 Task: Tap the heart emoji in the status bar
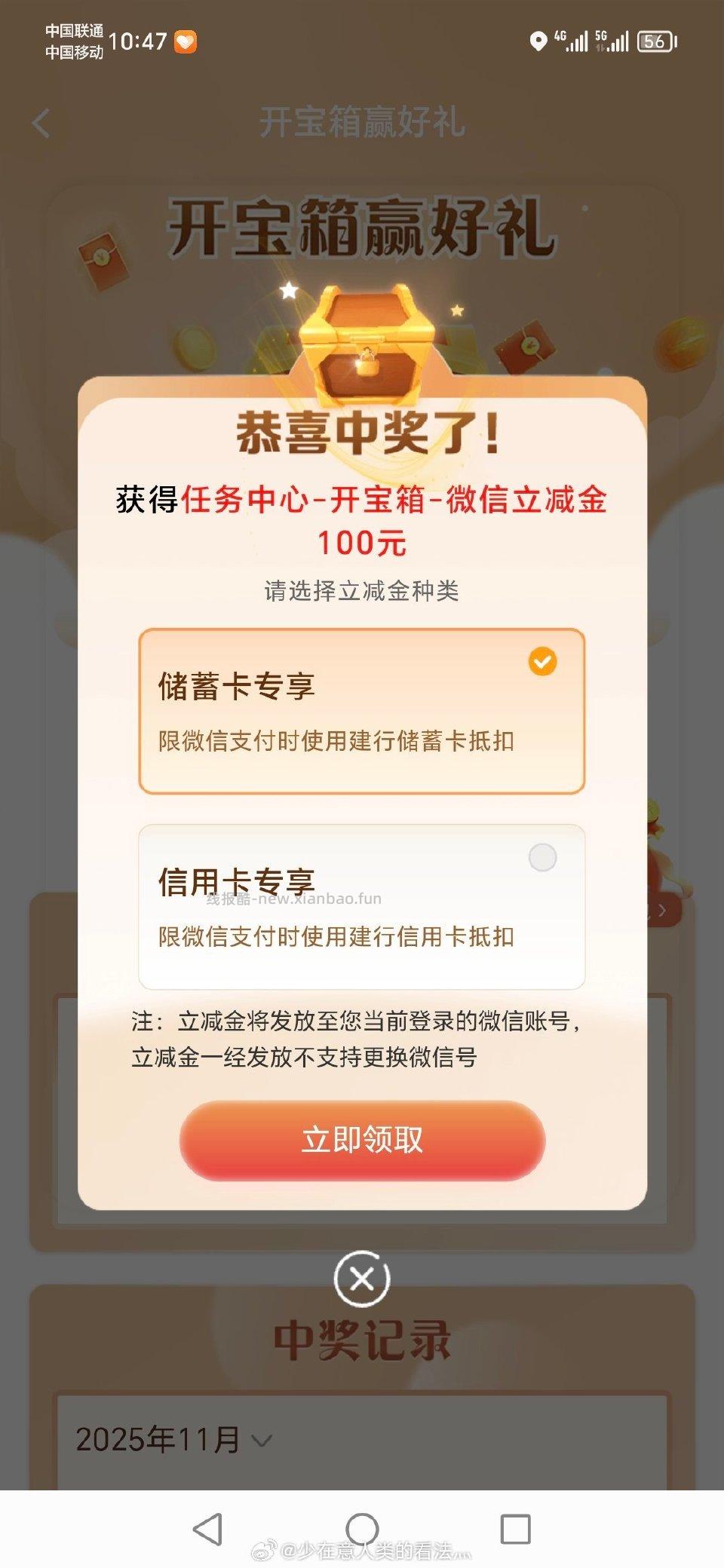coord(186,43)
